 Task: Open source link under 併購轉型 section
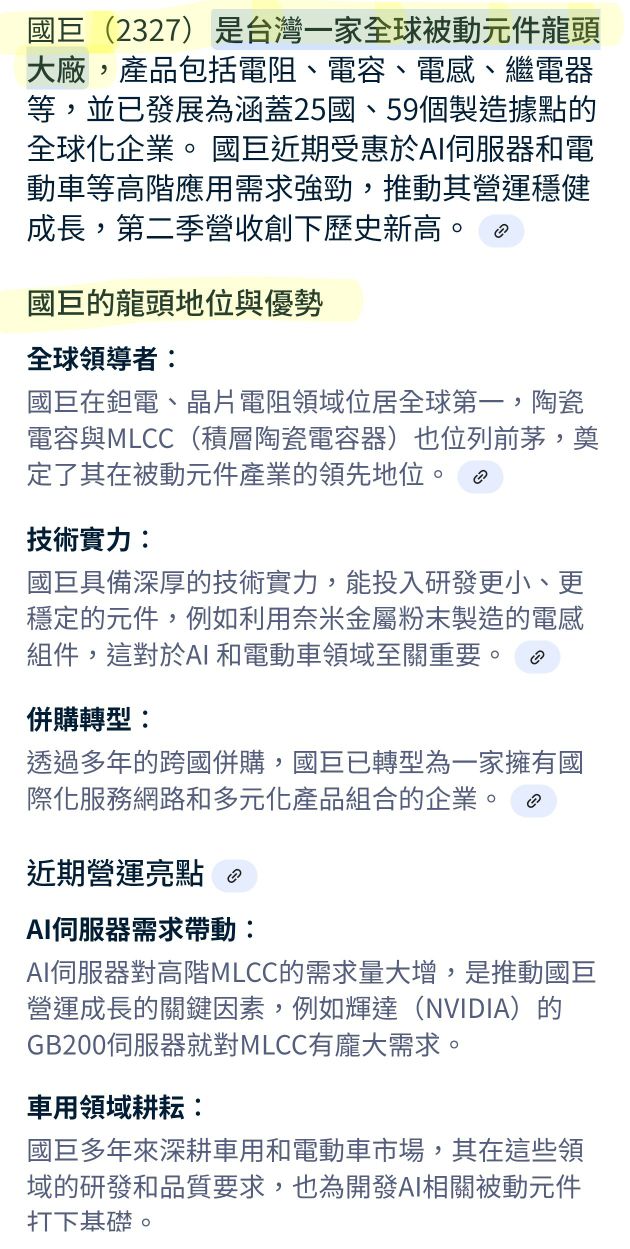click(533, 800)
